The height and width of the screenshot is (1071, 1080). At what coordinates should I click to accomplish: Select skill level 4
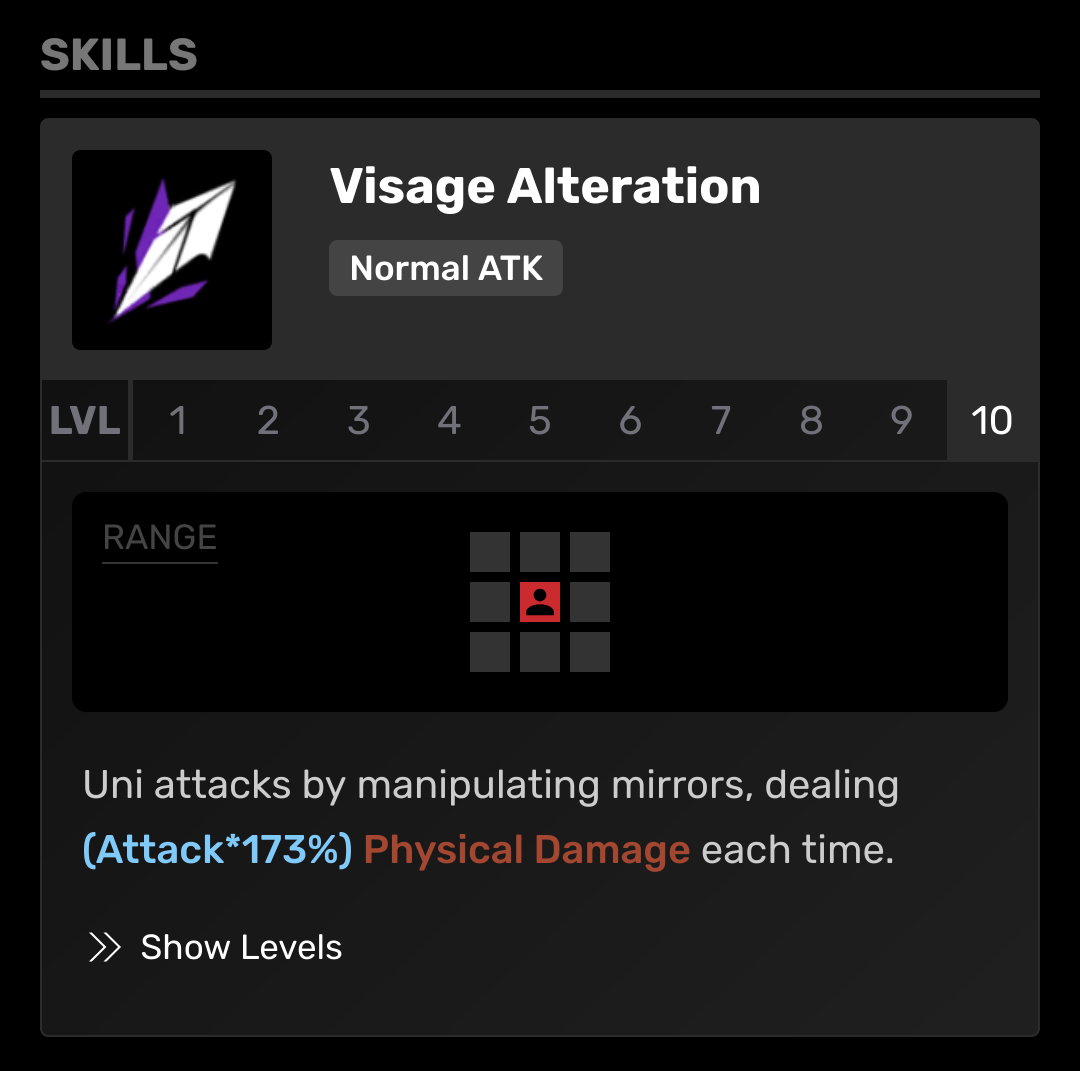[x=449, y=421]
